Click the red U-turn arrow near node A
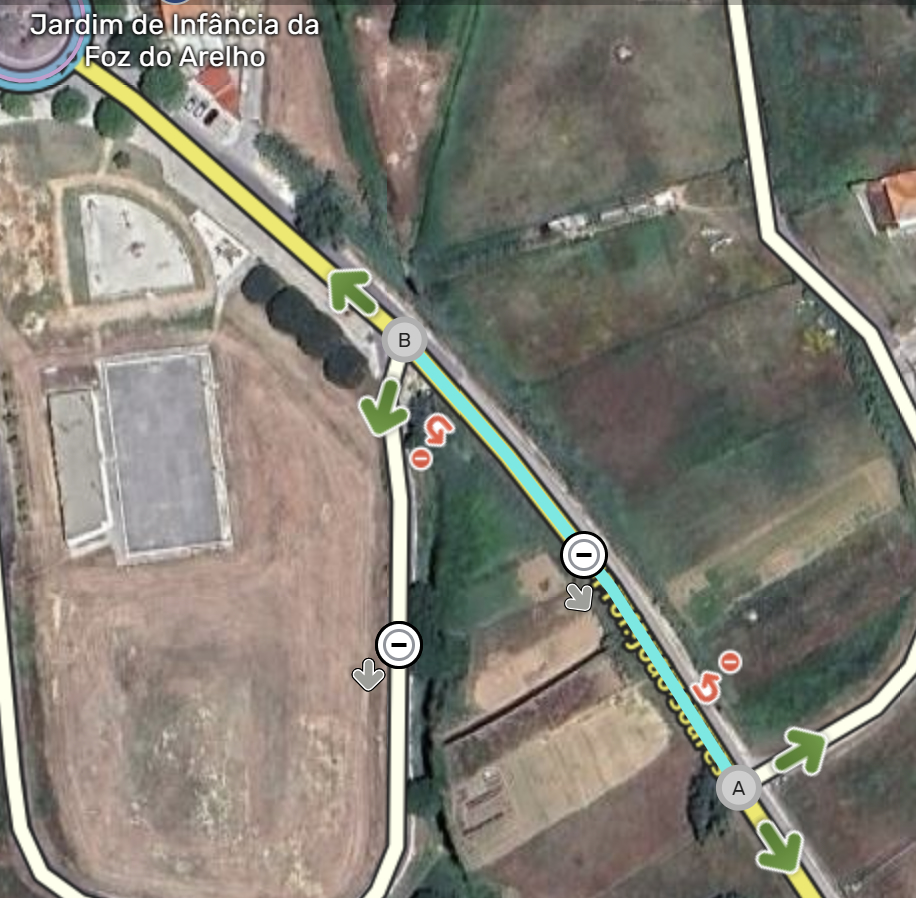The width and height of the screenshot is (916, 898). pos(707,687)
